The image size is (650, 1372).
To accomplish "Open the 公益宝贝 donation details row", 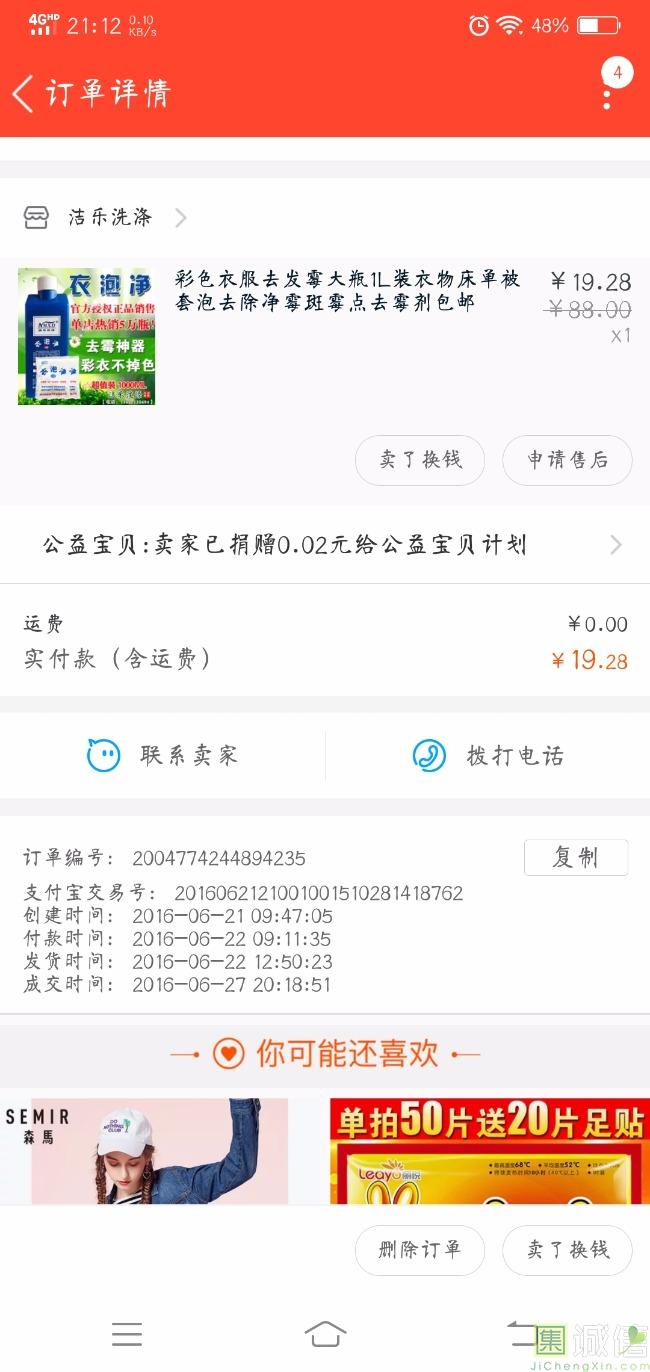I will [325, 545].
